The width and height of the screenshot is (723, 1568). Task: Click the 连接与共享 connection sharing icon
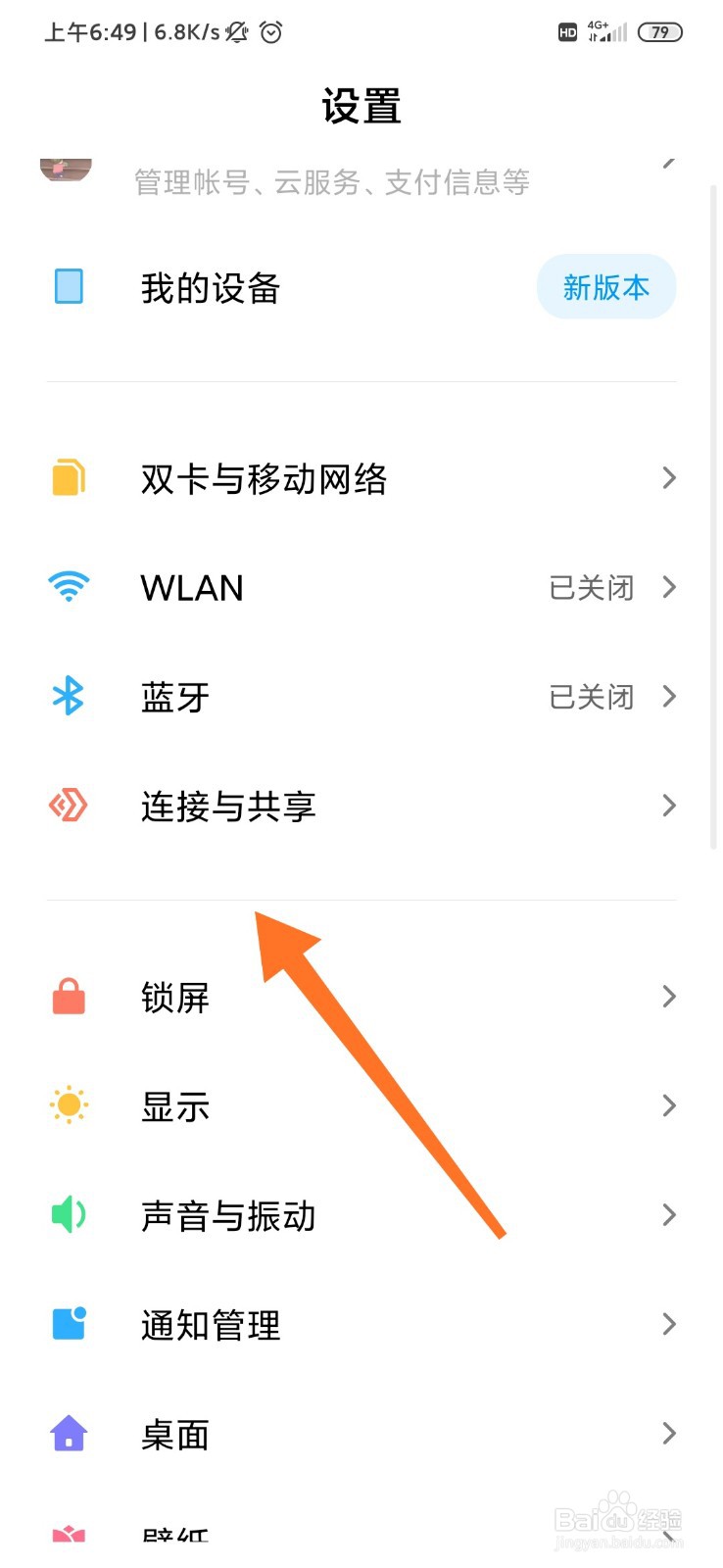pyautogui.click(x=67, y=806)
